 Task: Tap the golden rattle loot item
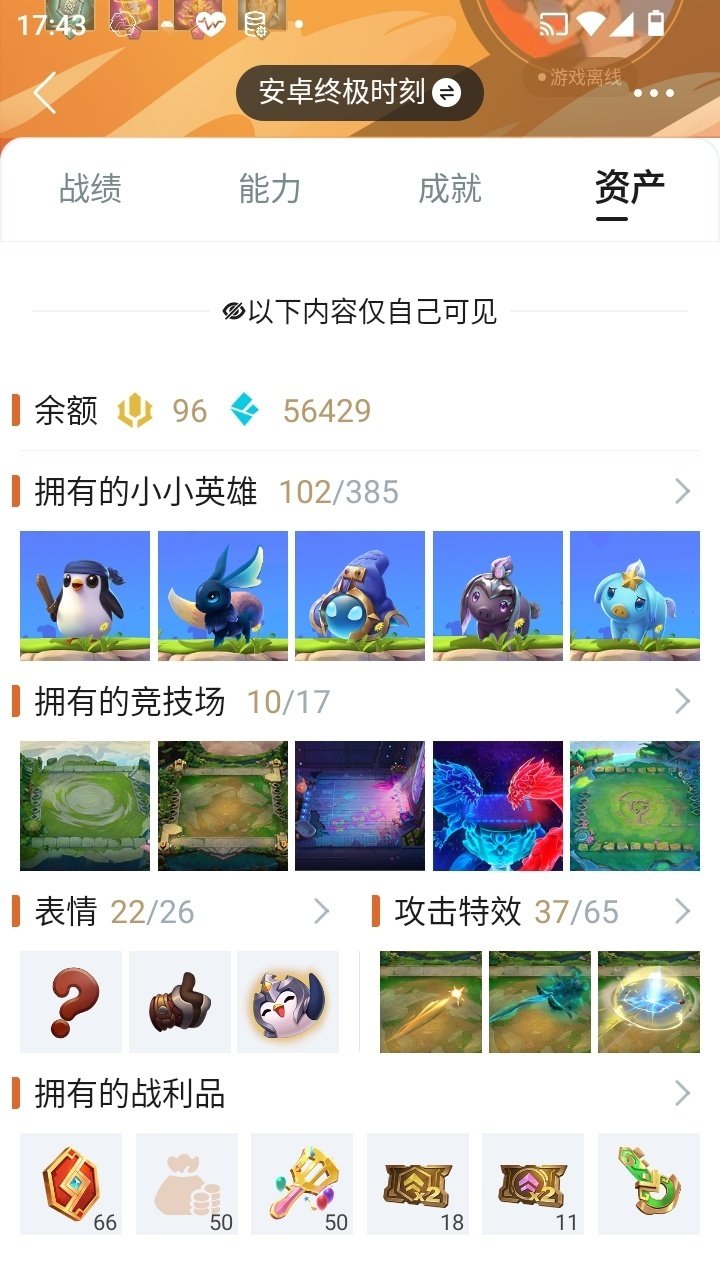point(301,1181)
